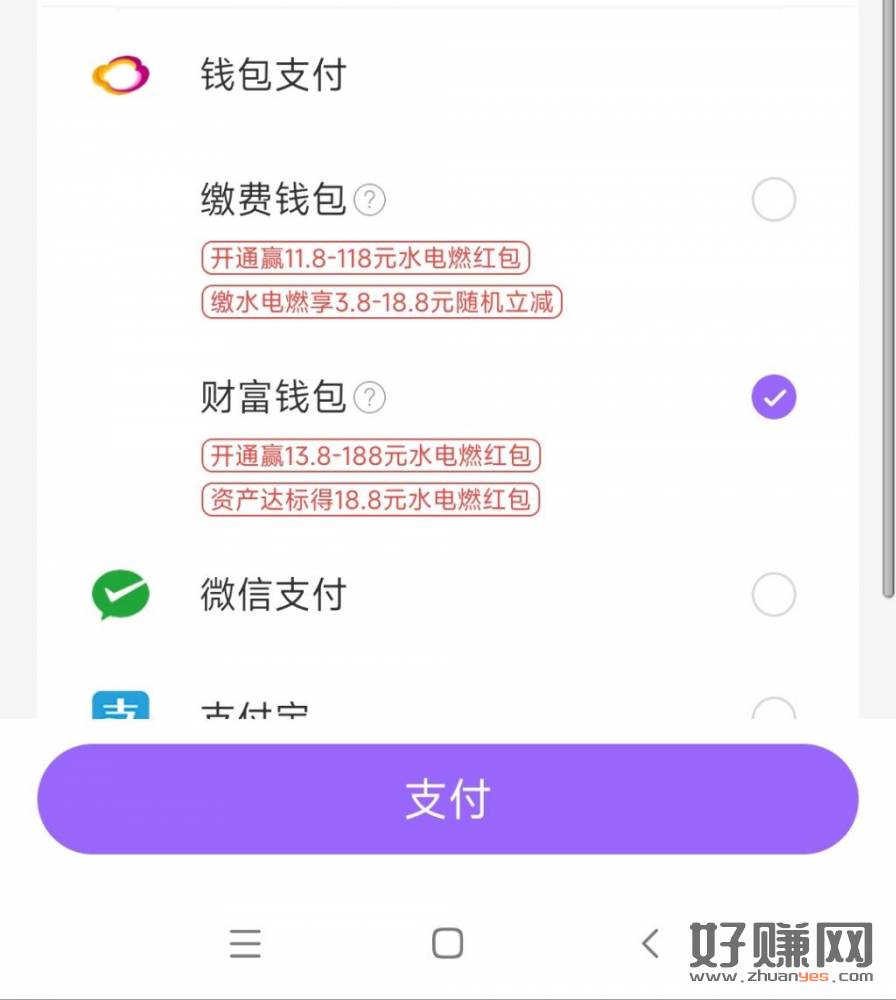Open the help icon beside 财富钱包
This screenshot has height=1000, width=896.
pyautogui.click(x=369, y=398)
